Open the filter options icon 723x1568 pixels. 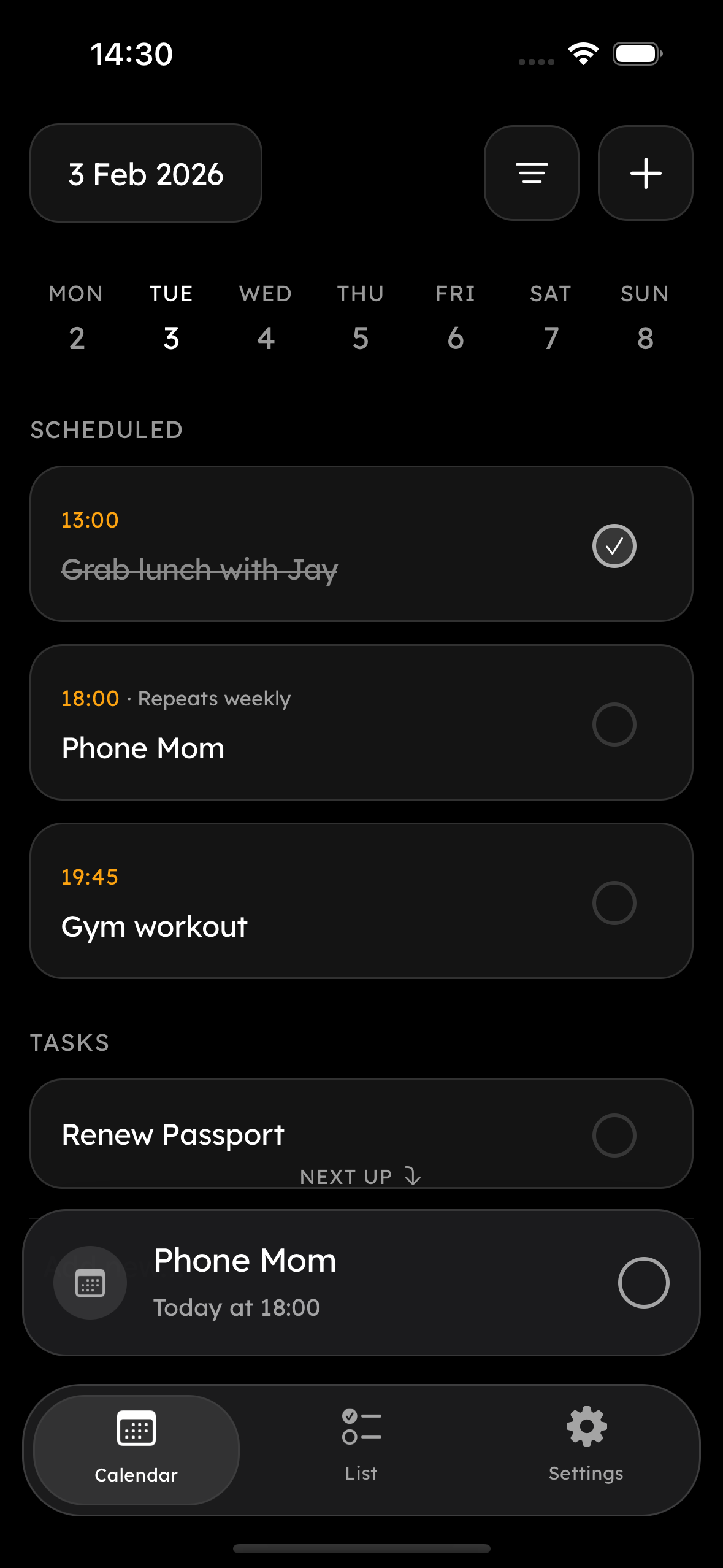coord(531,172)
